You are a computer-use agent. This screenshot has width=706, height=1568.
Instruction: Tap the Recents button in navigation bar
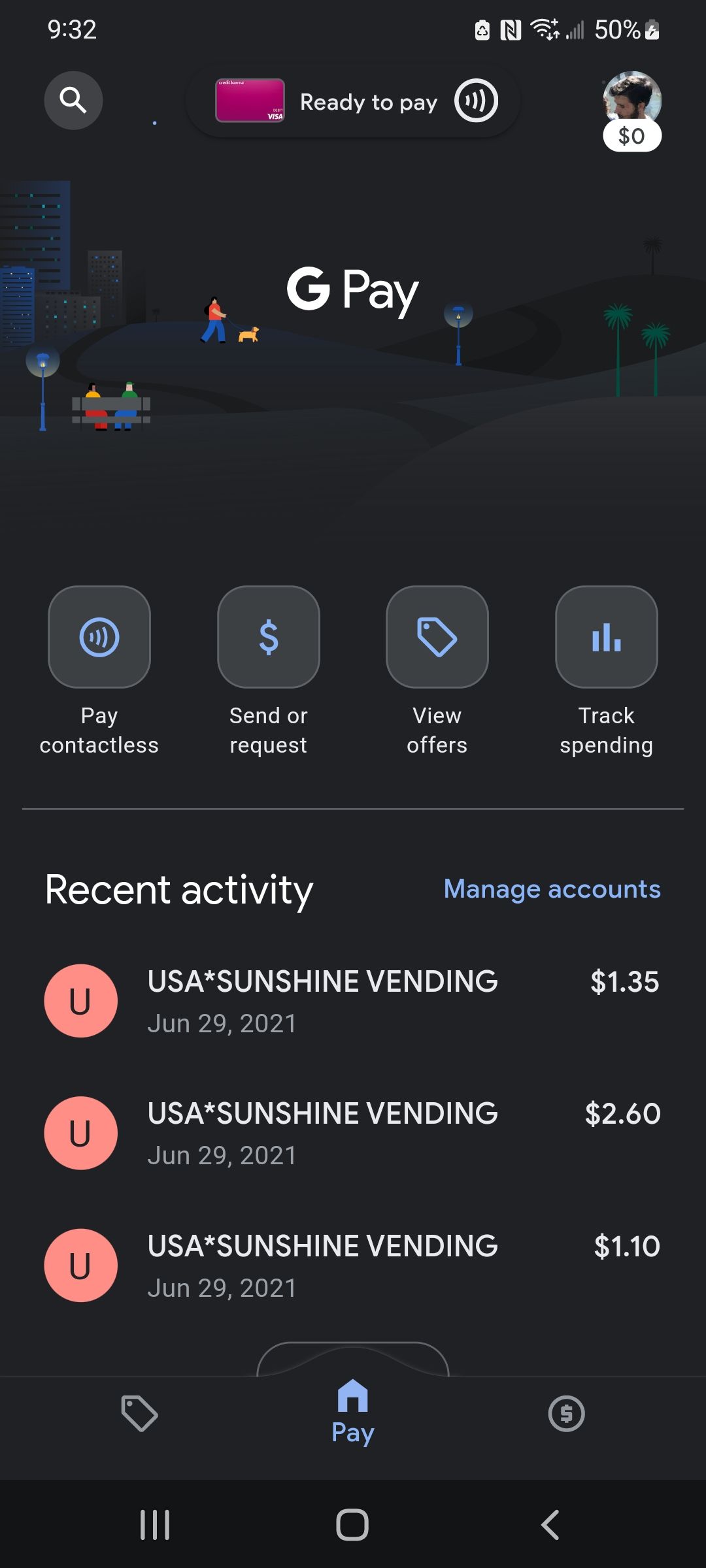click(154, 1527)
